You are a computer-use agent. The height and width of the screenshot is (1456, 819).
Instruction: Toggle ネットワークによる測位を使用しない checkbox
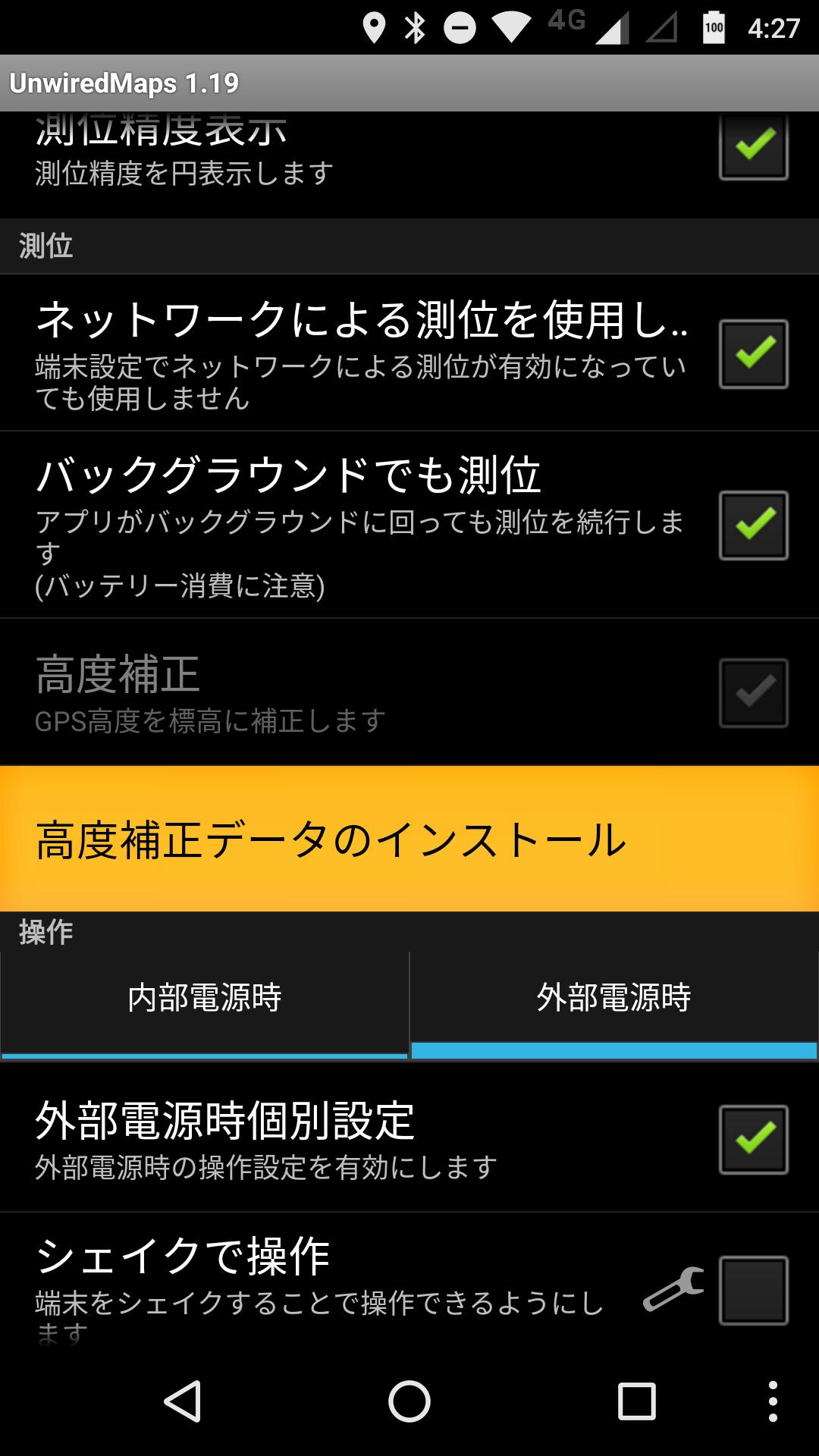[753, 354]
